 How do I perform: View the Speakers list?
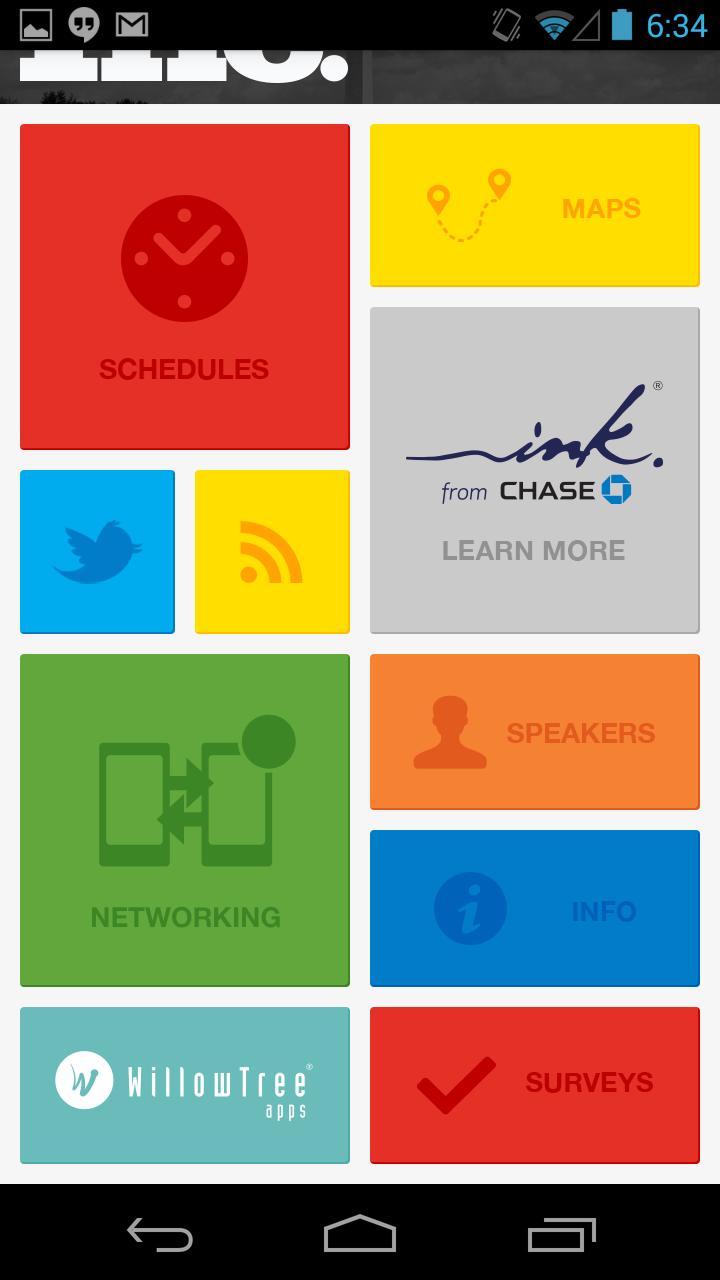[x=535, y=732]
